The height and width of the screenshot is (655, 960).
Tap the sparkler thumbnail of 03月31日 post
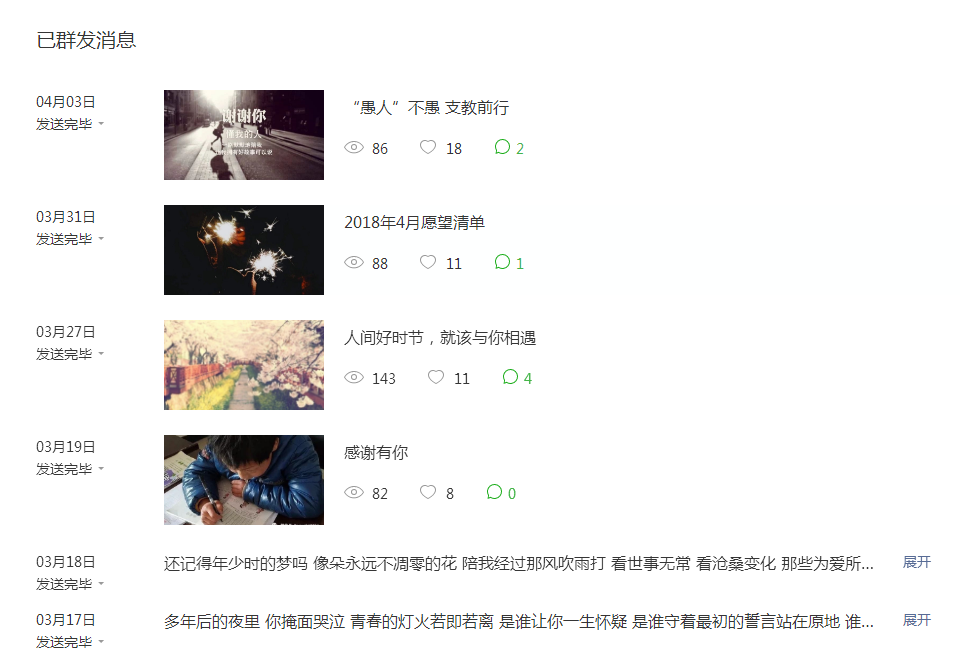point(244,250)
